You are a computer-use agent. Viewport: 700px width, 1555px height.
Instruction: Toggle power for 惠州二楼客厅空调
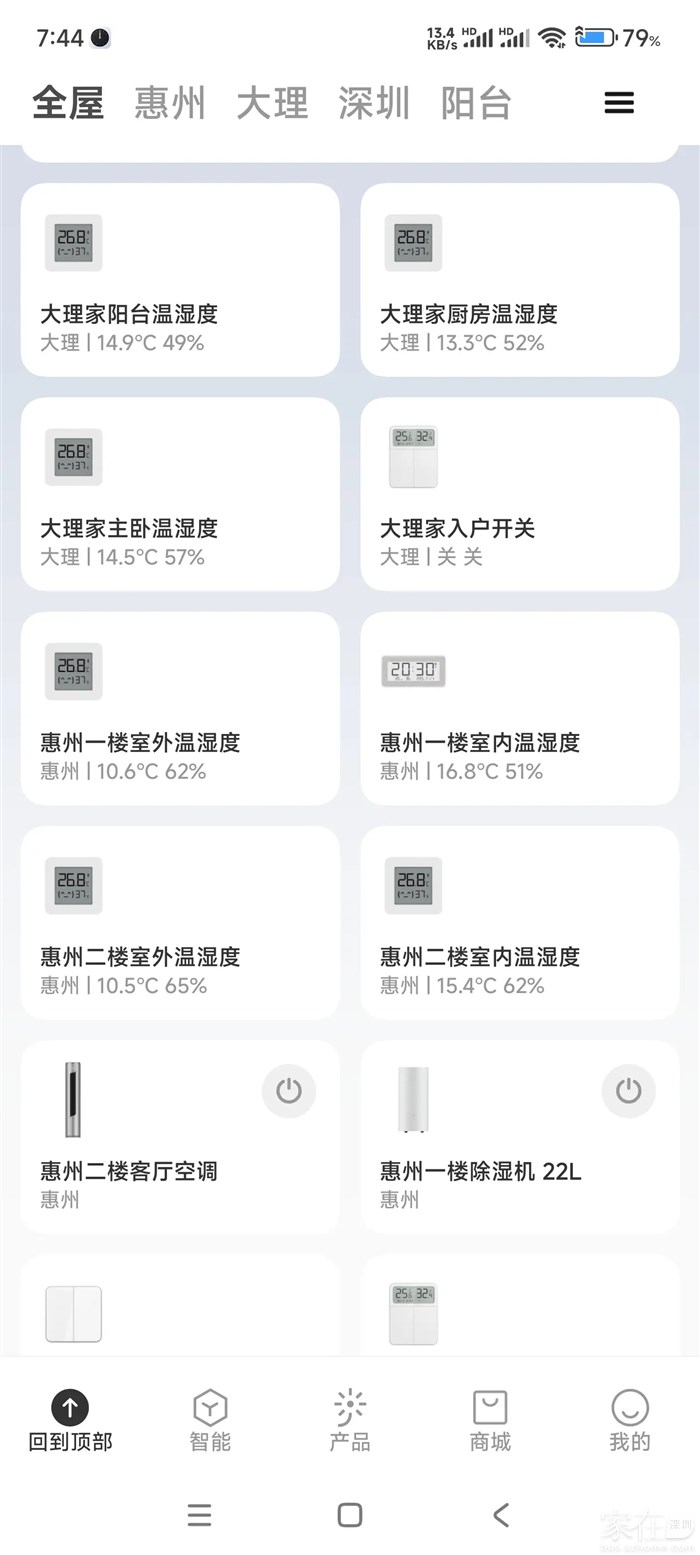click(289, 1090)
